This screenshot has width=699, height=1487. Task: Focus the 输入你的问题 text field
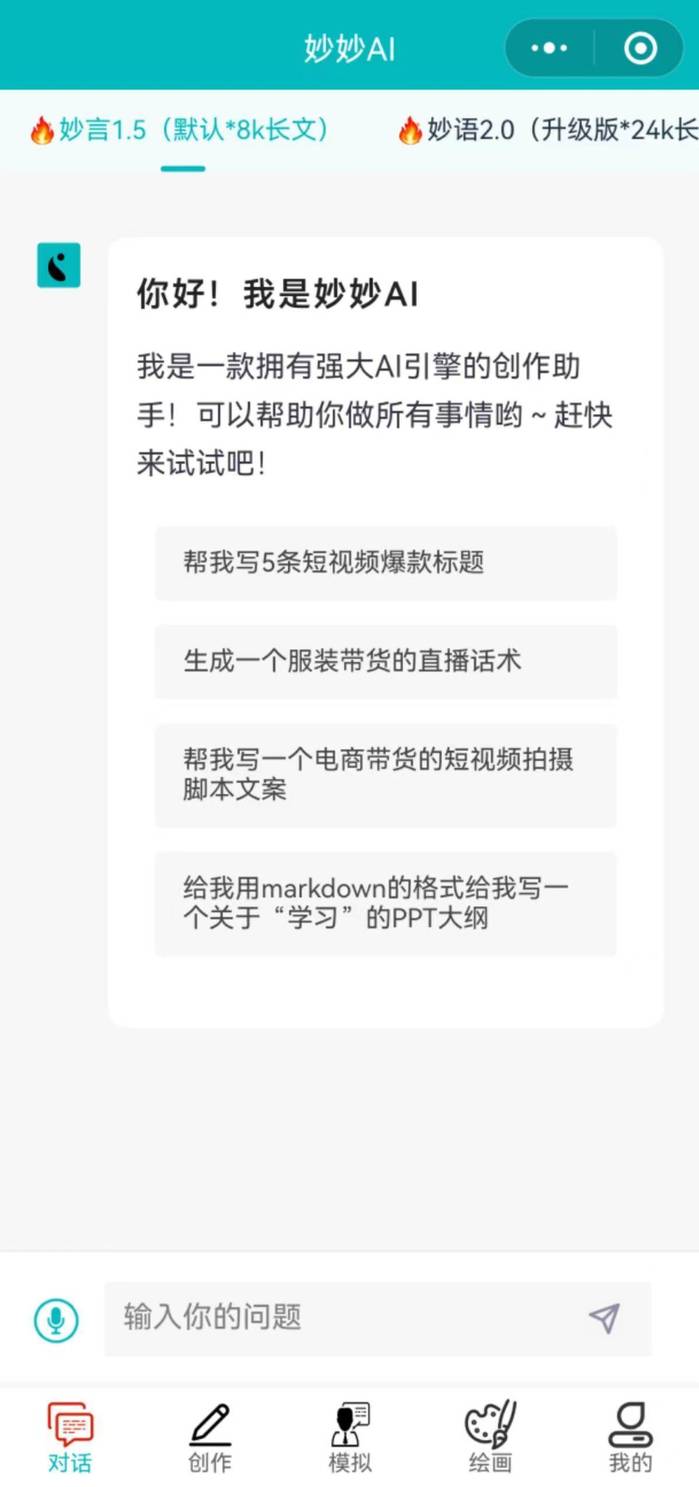340,1318
